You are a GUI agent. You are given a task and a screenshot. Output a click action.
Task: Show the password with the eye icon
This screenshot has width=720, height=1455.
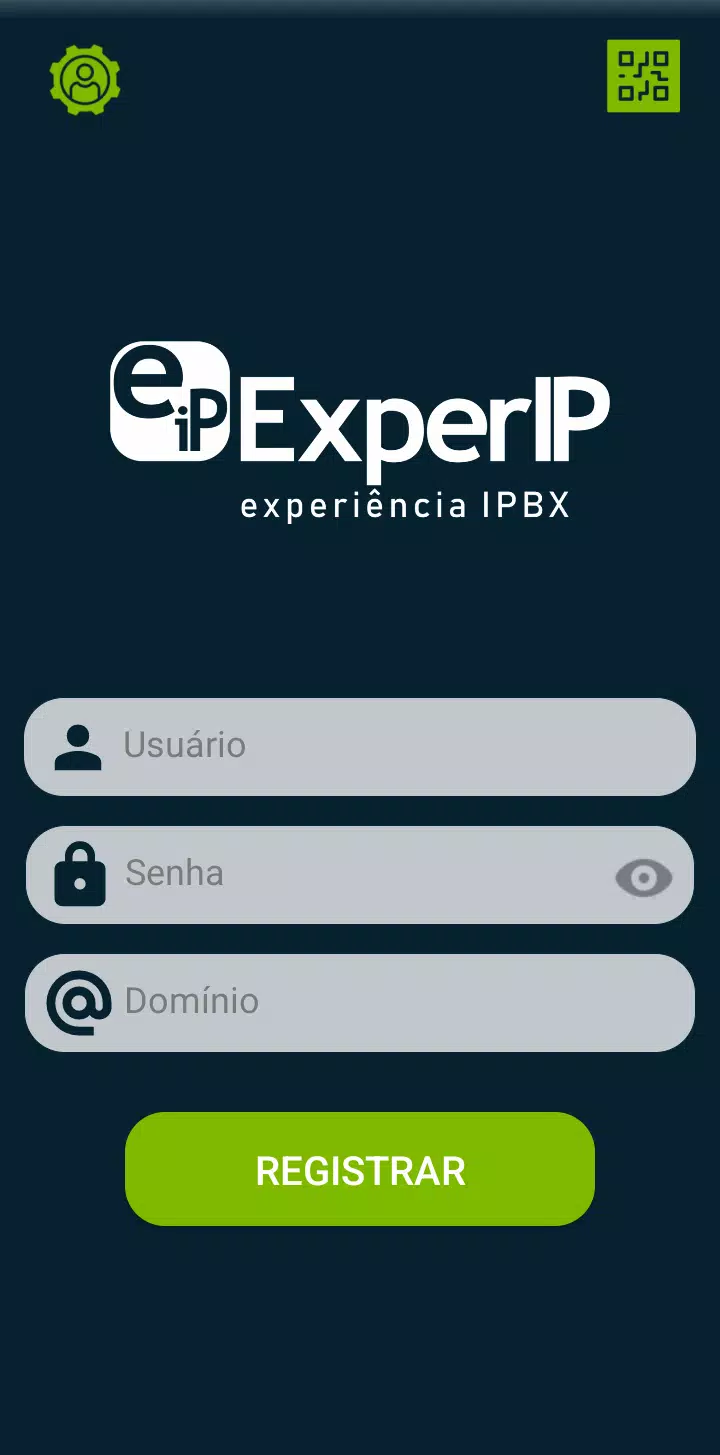click(643, 878)
